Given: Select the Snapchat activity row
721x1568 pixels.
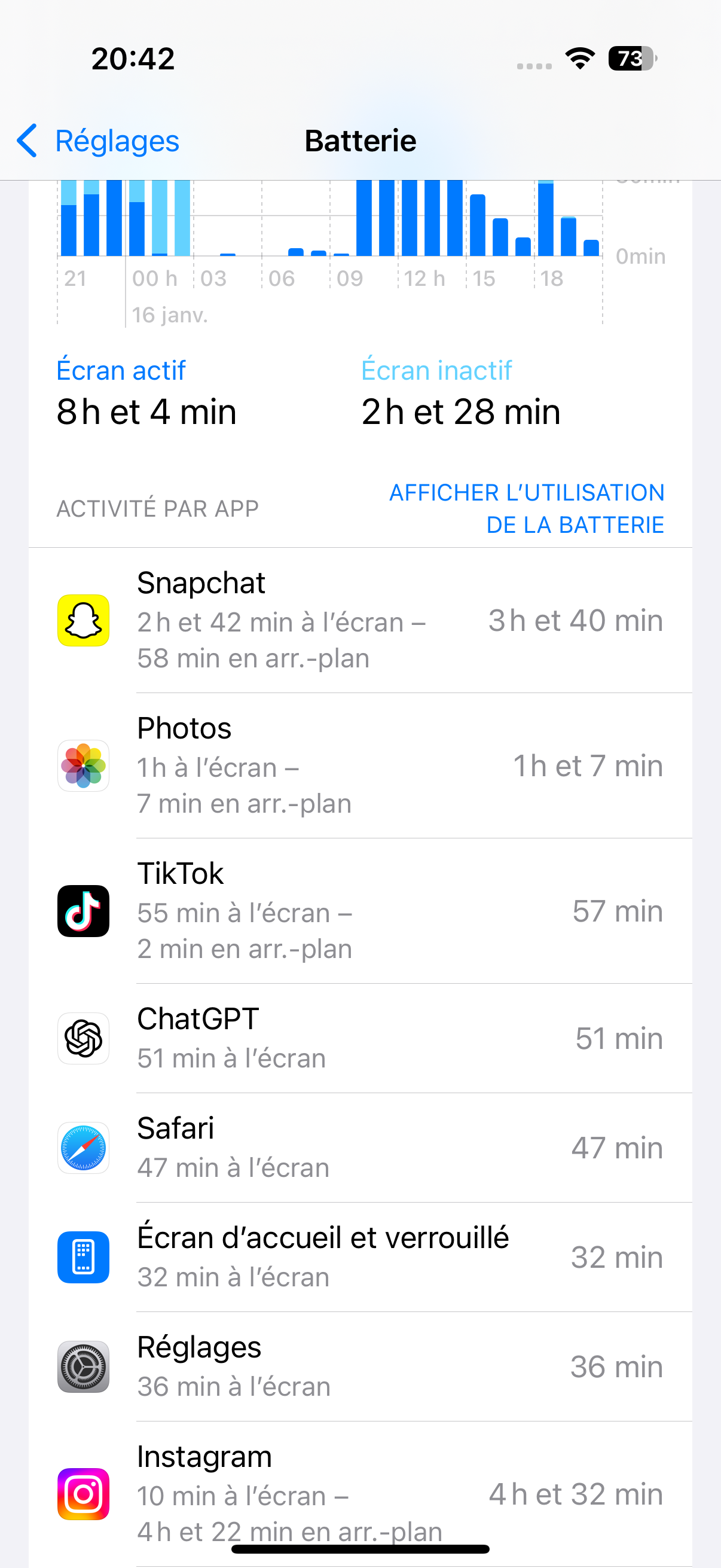Looking at the screenshot, I should (360, 620).
